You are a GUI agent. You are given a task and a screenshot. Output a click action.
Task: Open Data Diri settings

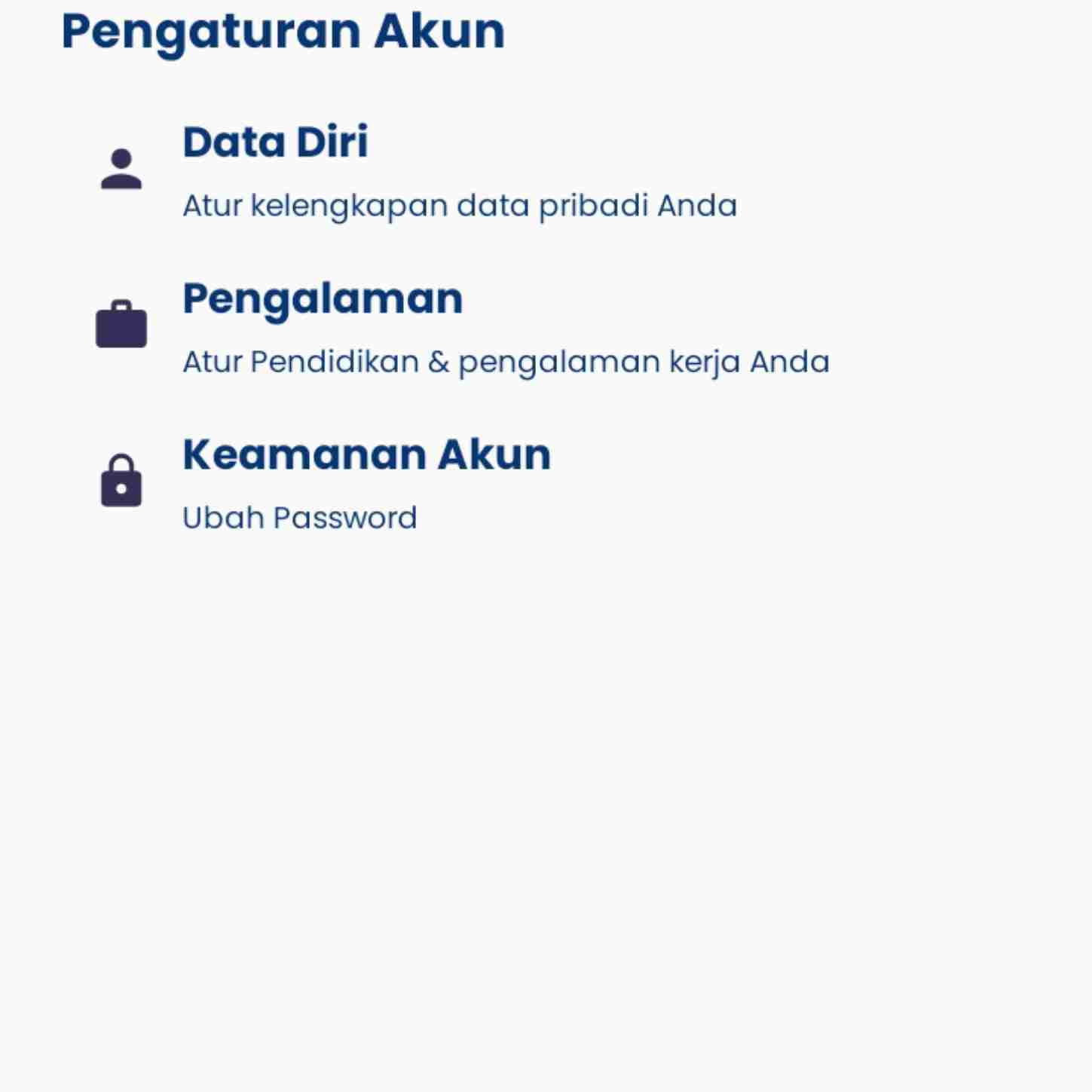tap(276, 143)
